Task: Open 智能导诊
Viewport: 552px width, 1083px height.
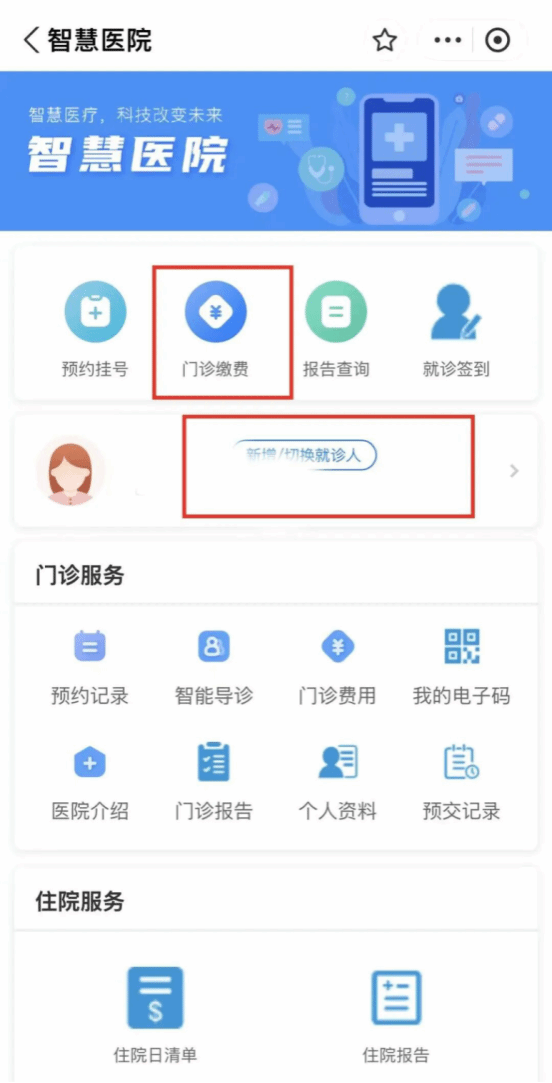Action: click(x=213, y=664)
